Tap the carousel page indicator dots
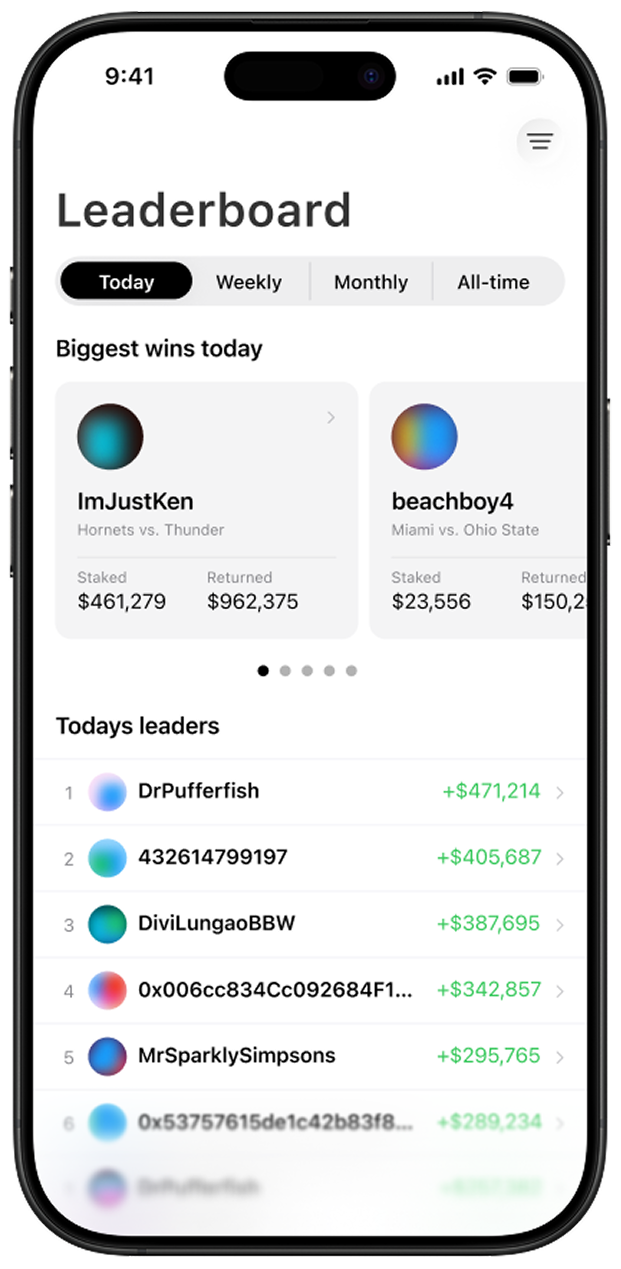This screenshot has height=1269, width=621. click(307, 671)
